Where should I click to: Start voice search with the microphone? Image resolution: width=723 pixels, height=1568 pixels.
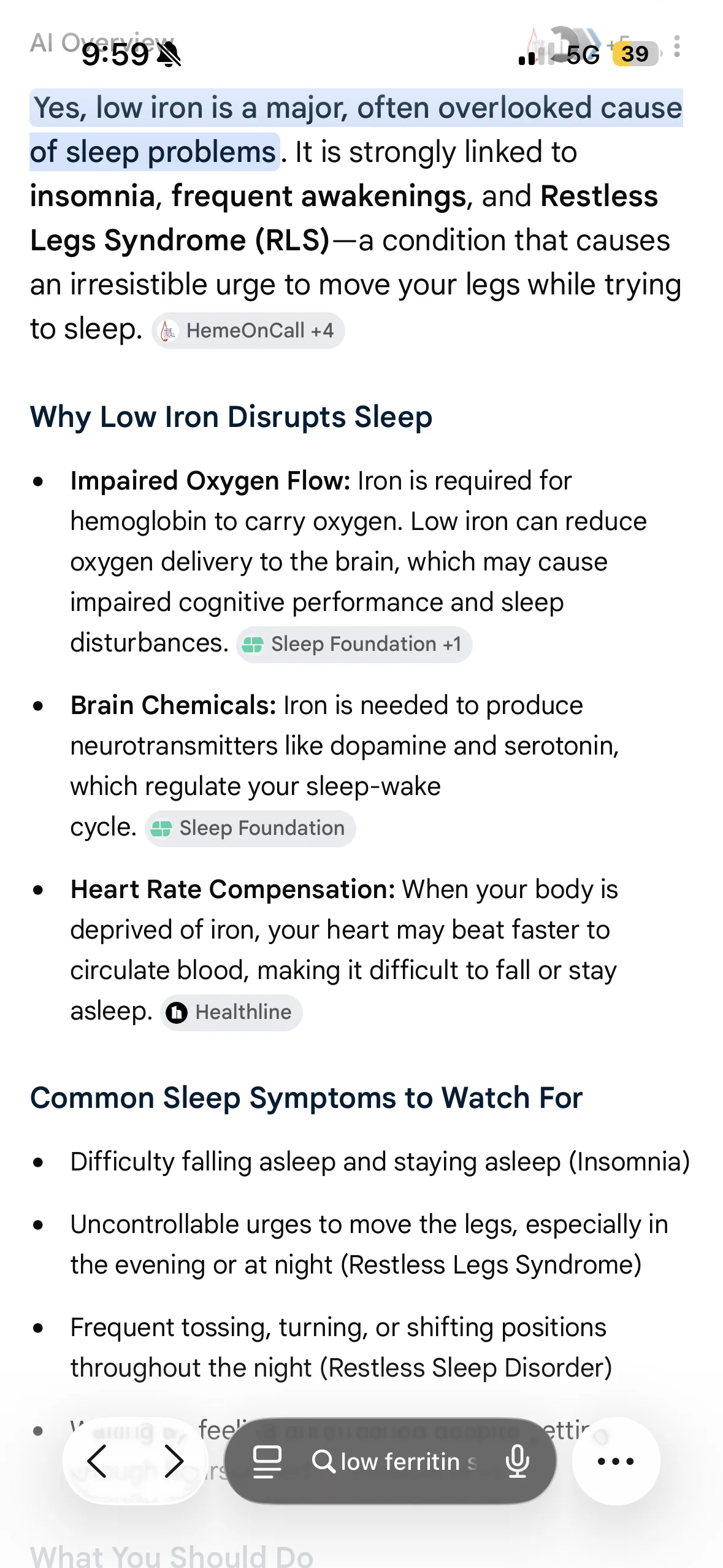pos(517,1461)
